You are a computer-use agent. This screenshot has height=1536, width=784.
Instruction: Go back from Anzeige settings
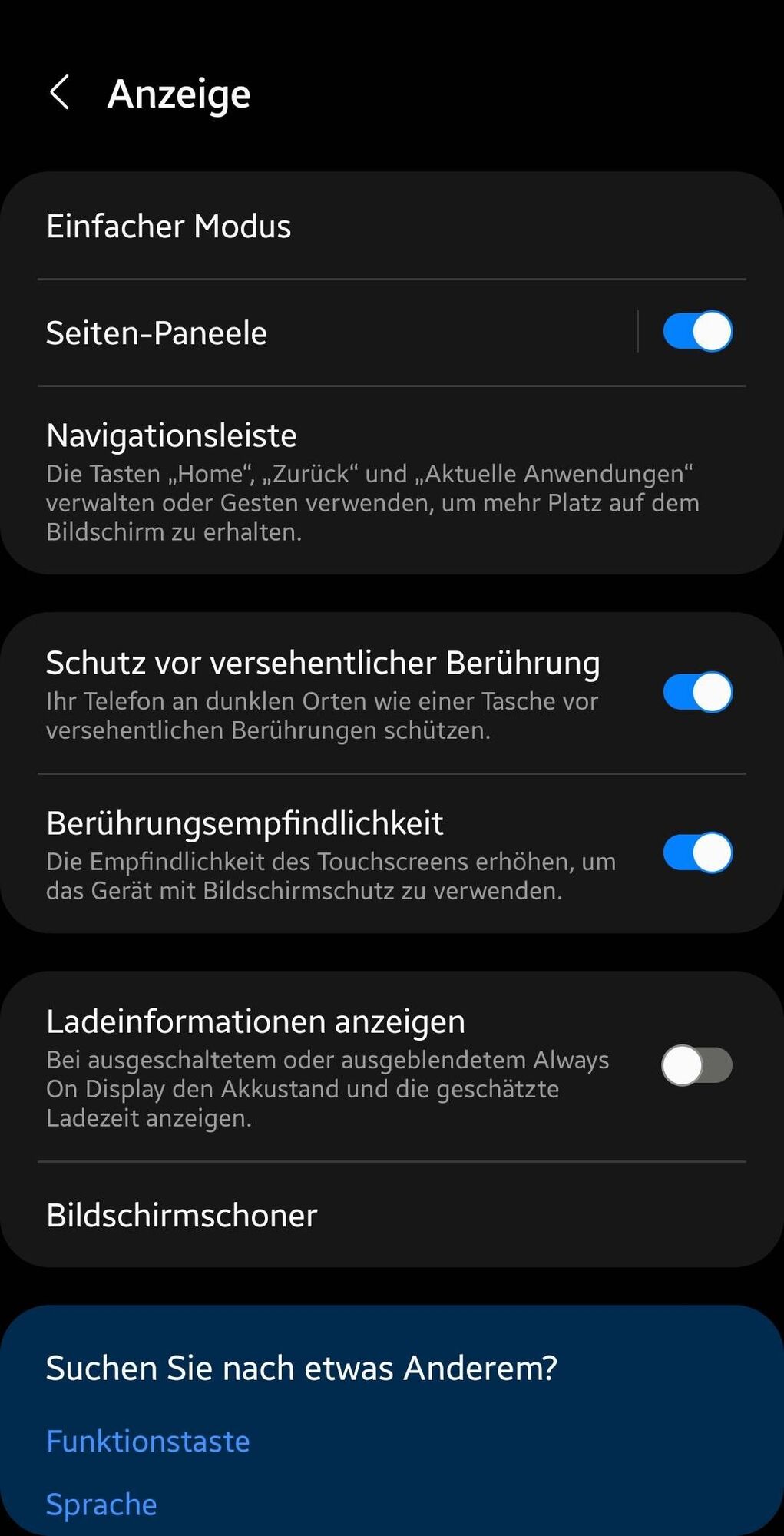pos(60,93)
